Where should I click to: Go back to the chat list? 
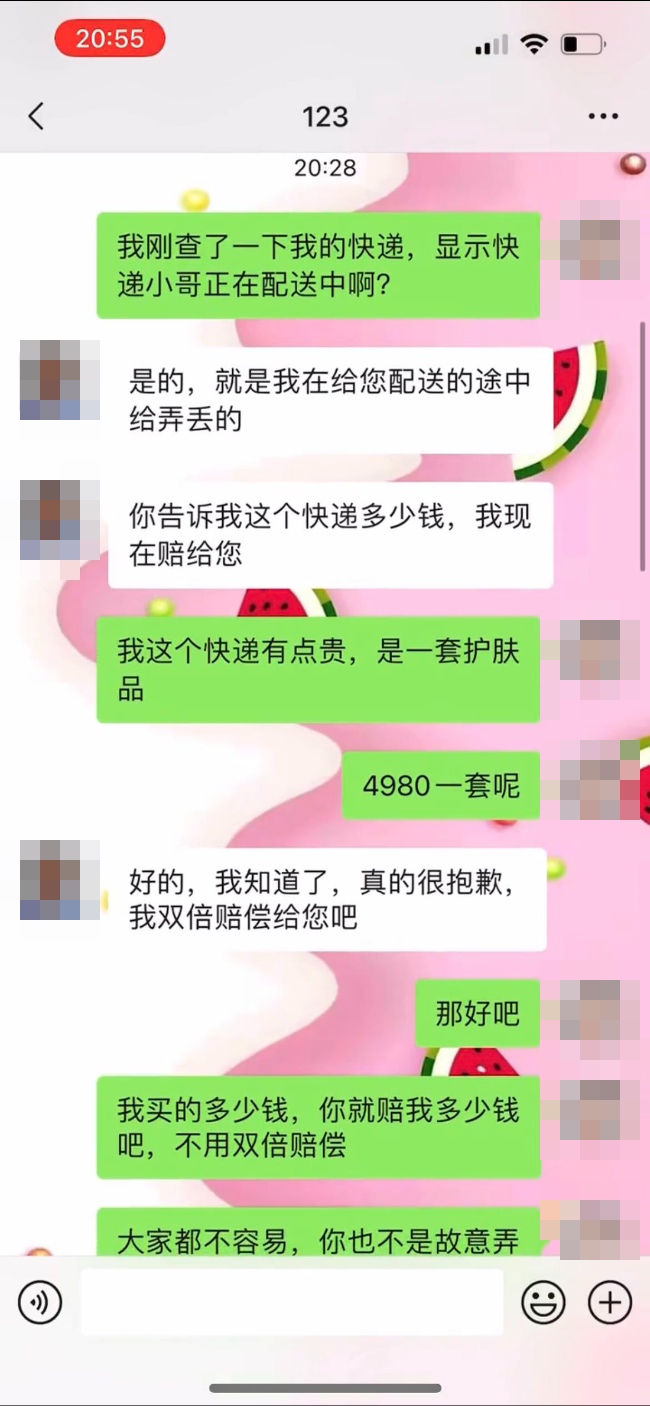tap(36, 117)
